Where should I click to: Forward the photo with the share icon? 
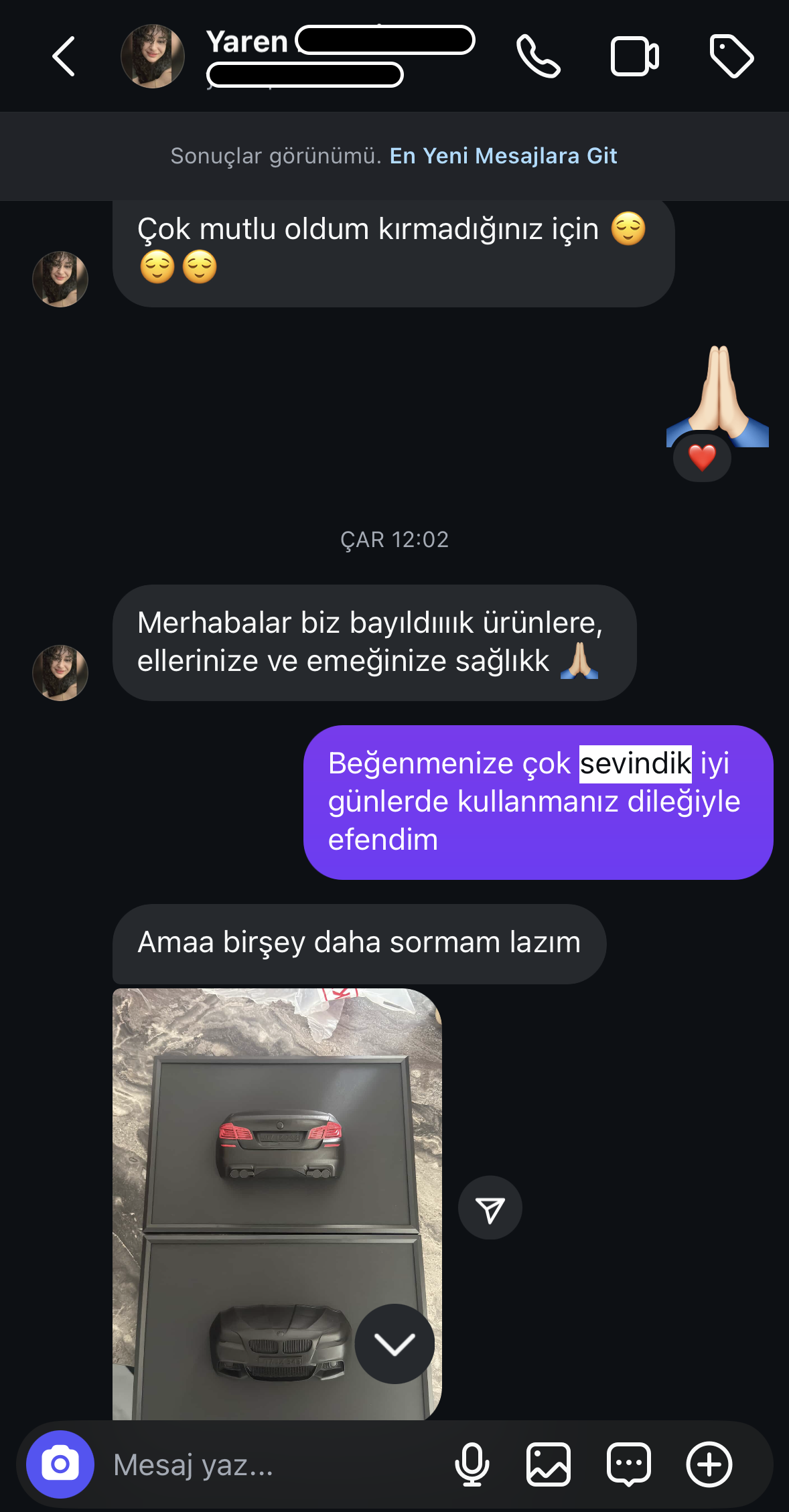pyautogui.click(x=490, y=1208)
